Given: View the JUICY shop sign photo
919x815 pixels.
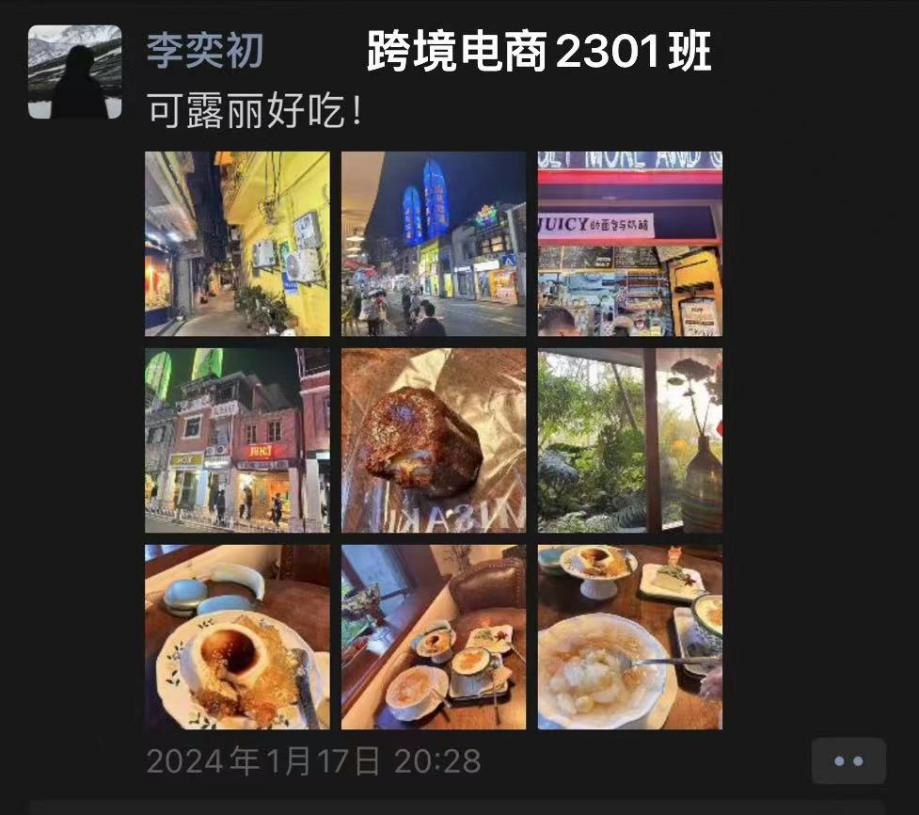Looking at the screenshot, I should click(x=630, y=243).
